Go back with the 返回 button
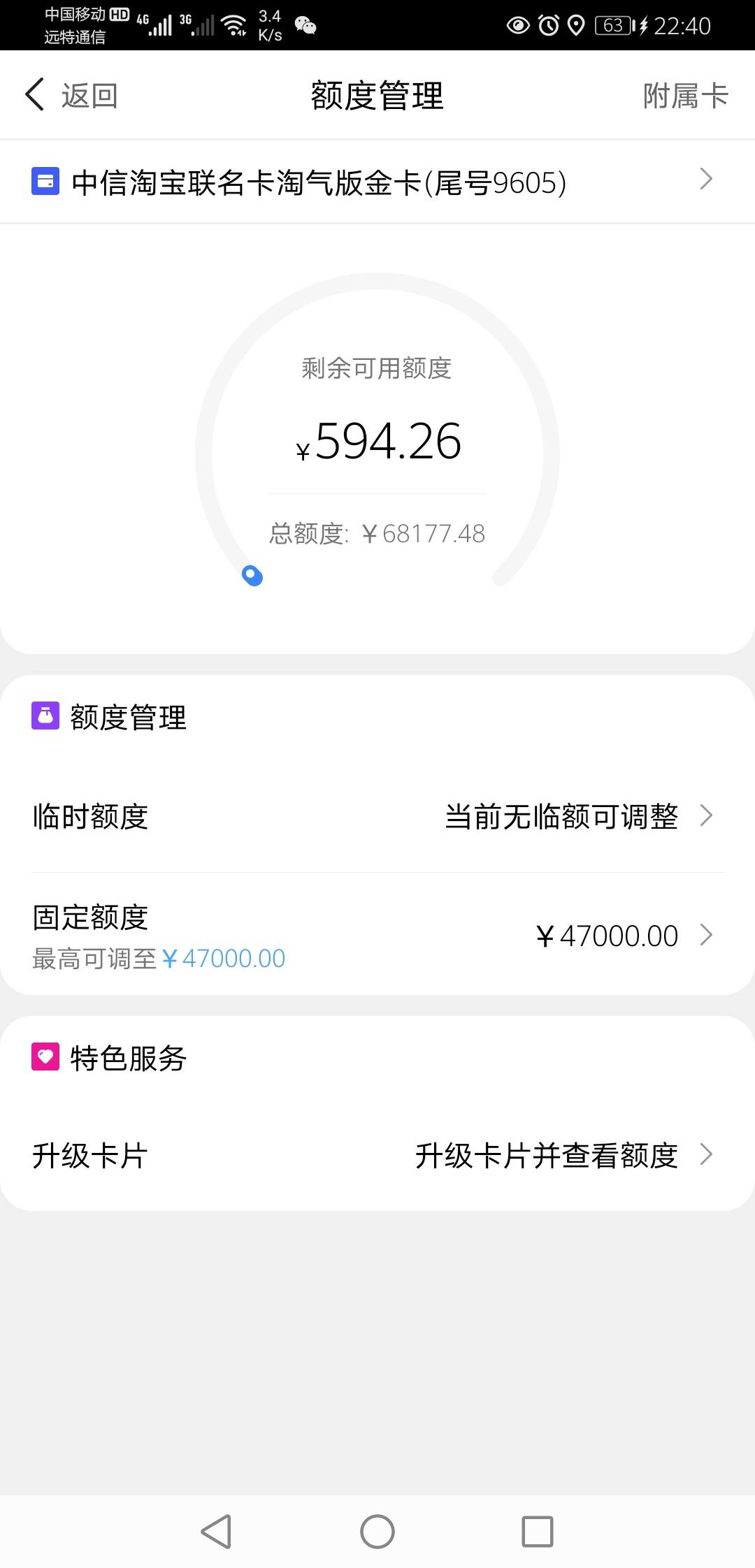This screenshot has height=1568, width=755. [x=71, y=95]
